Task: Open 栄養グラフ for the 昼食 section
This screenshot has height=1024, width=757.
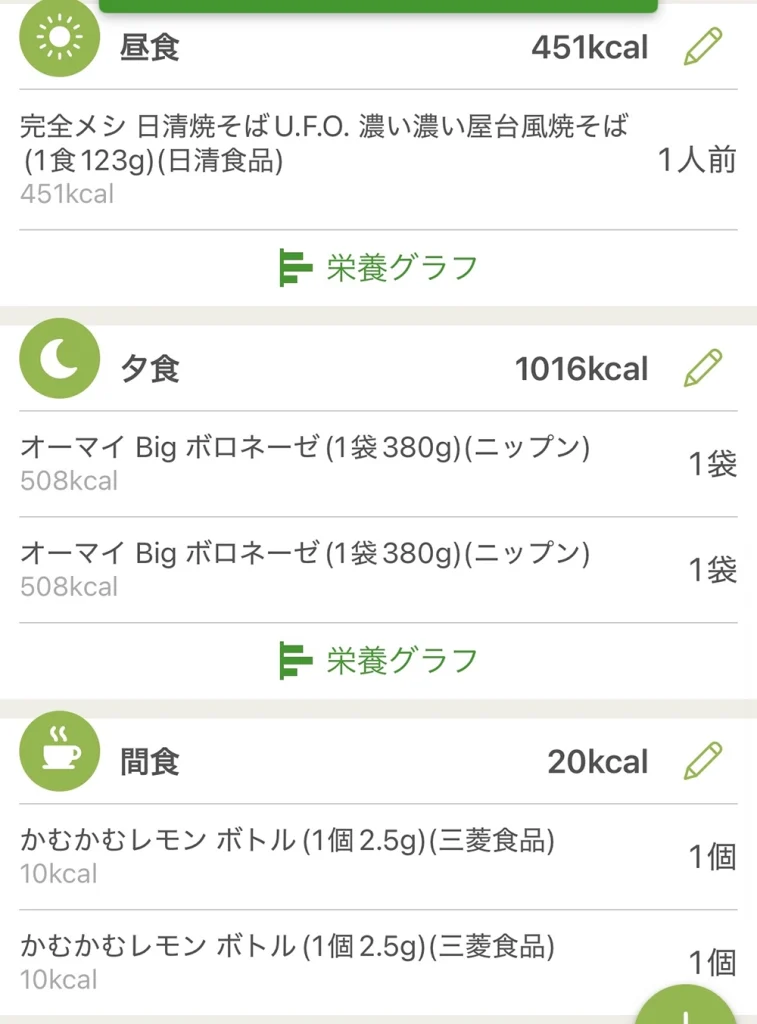Action: pos(378,268)
